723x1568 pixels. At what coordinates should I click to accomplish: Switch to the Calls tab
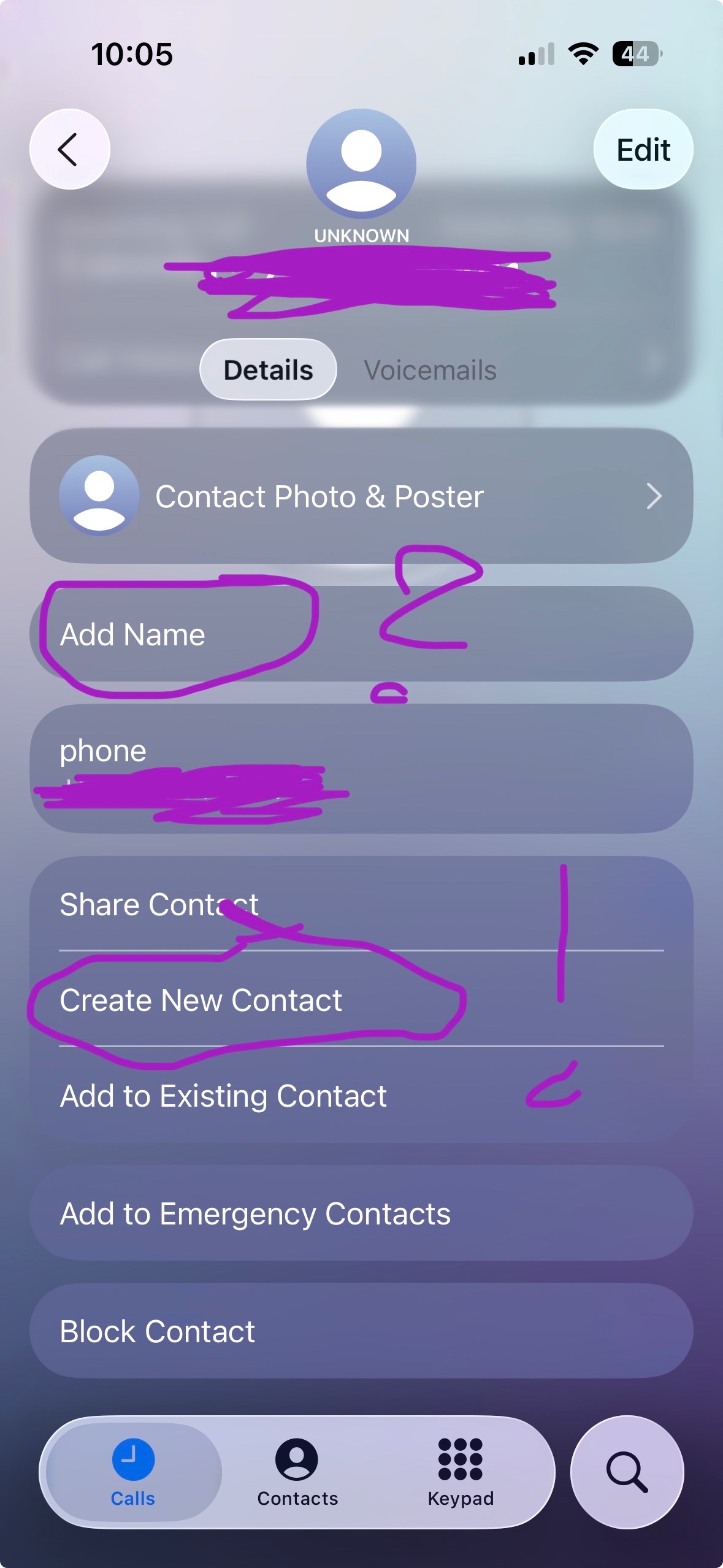point(133,1472)
